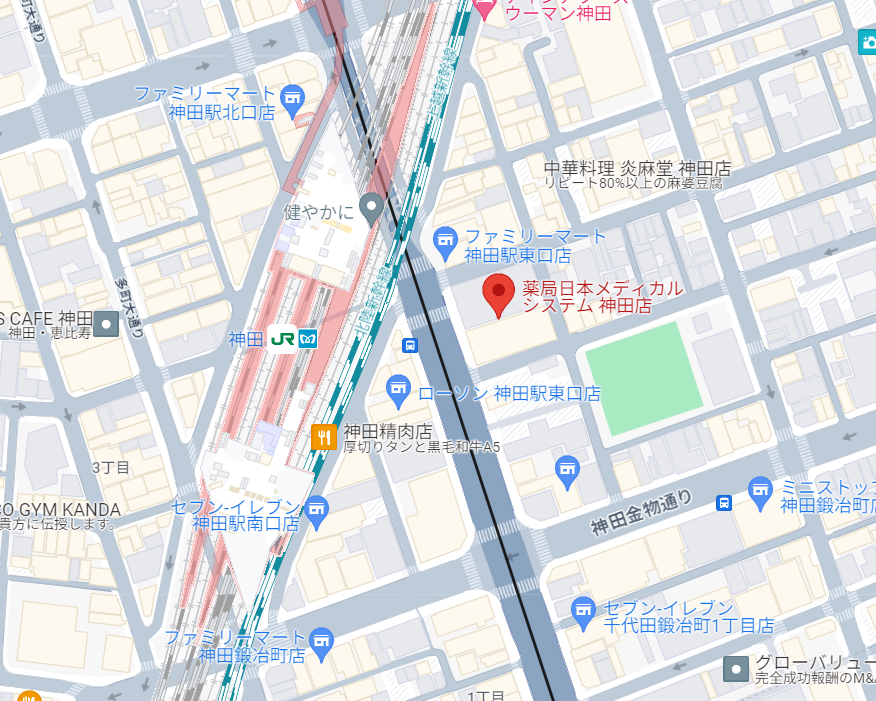Open the グローバリュー business marker
This screenshot has width=876, height=701.
[736, 668]
